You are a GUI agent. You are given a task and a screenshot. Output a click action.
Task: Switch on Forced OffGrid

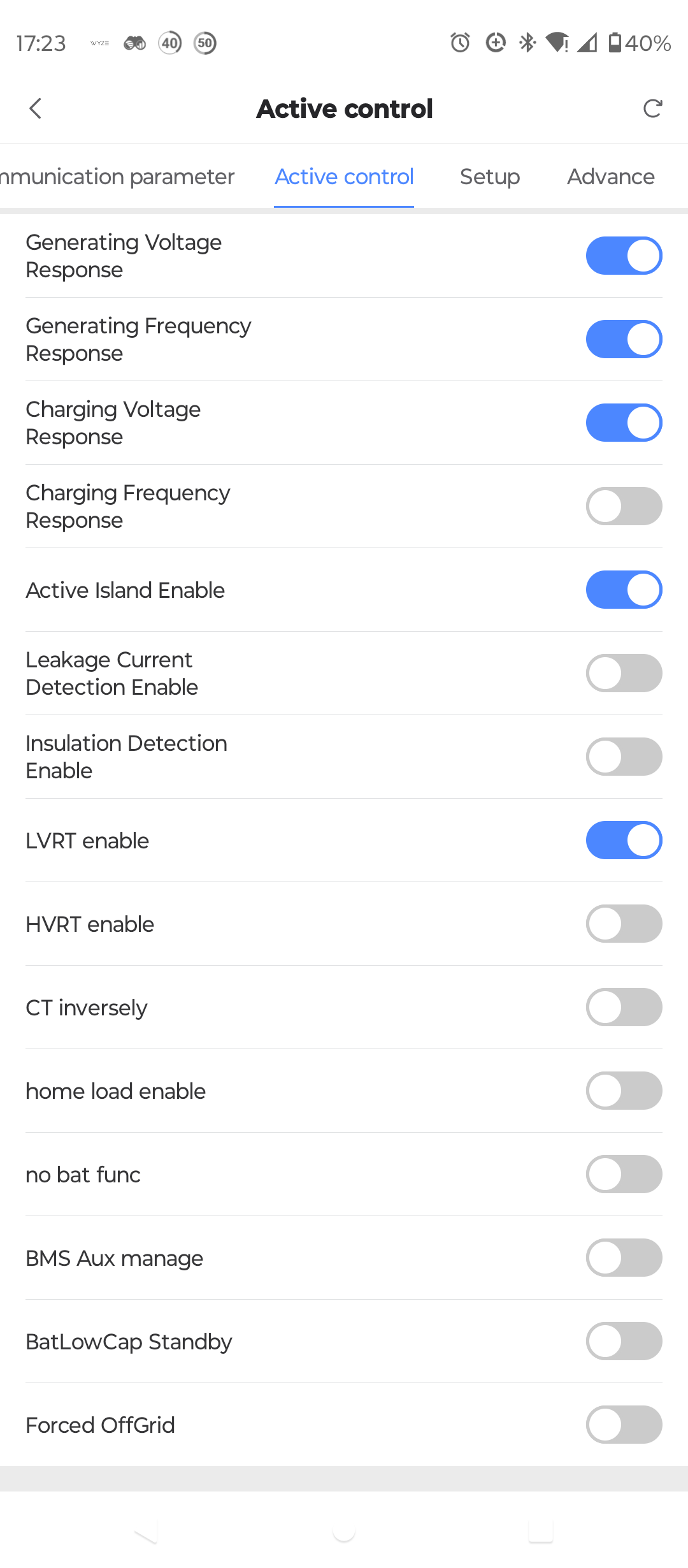624,1425
